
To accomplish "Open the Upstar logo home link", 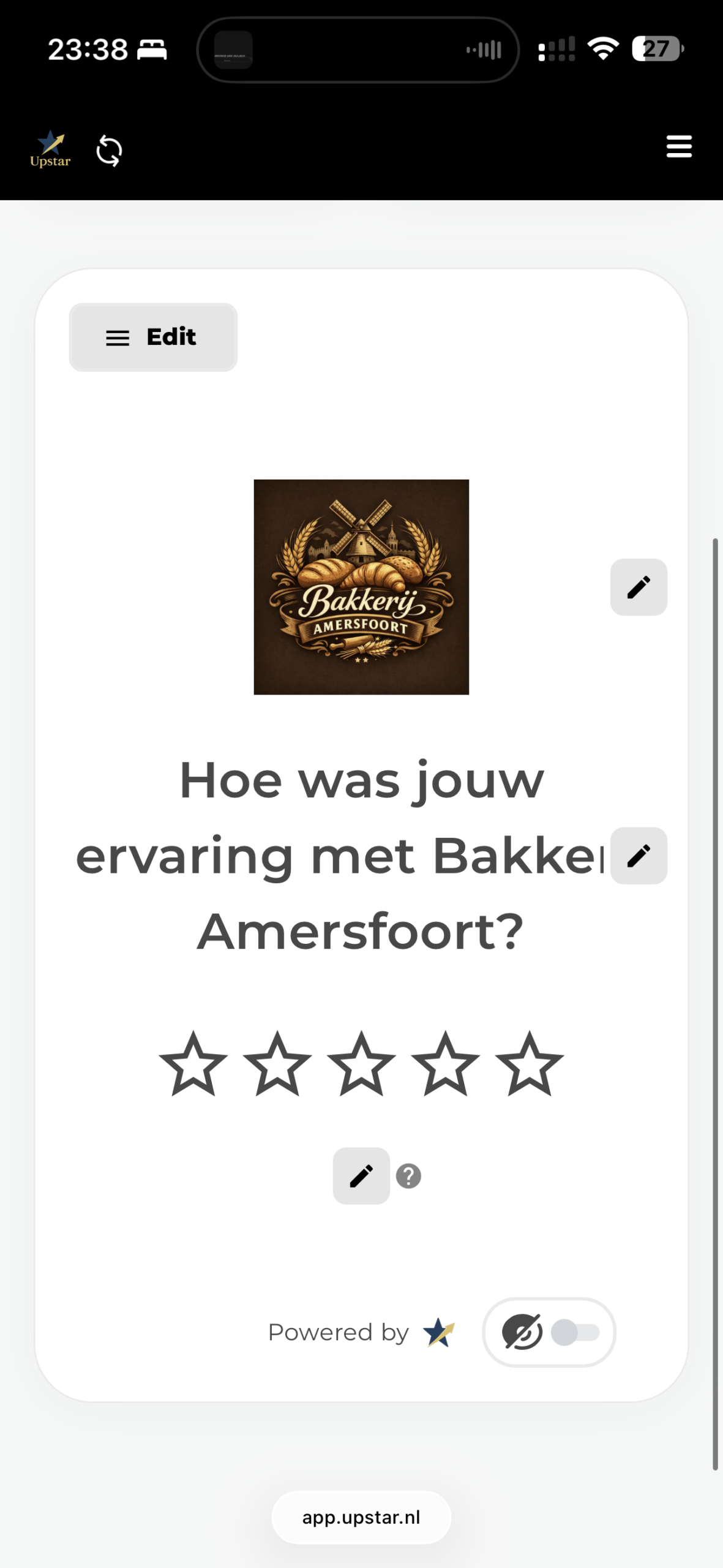I will click(x=50, y=149).
